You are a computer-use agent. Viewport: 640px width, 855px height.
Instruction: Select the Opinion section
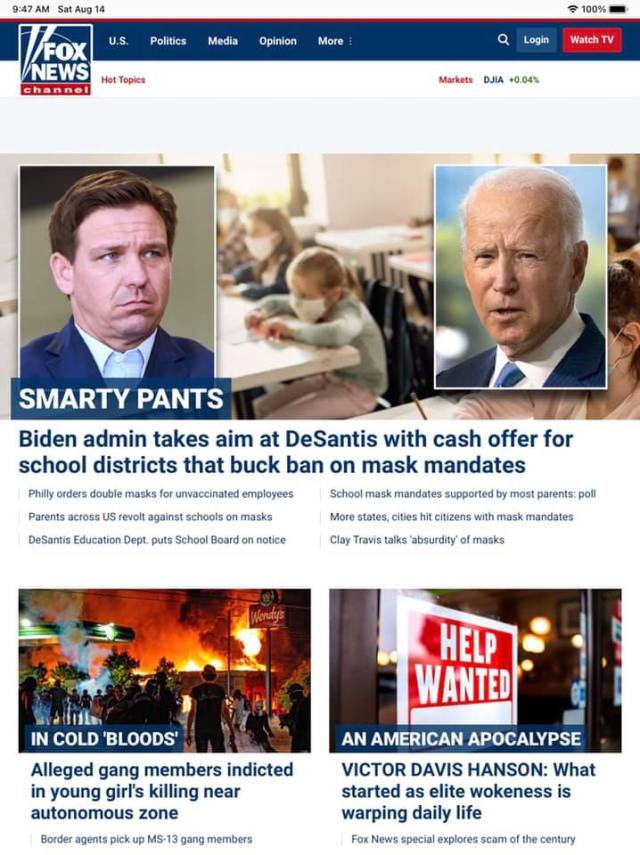tap(277, 41)
